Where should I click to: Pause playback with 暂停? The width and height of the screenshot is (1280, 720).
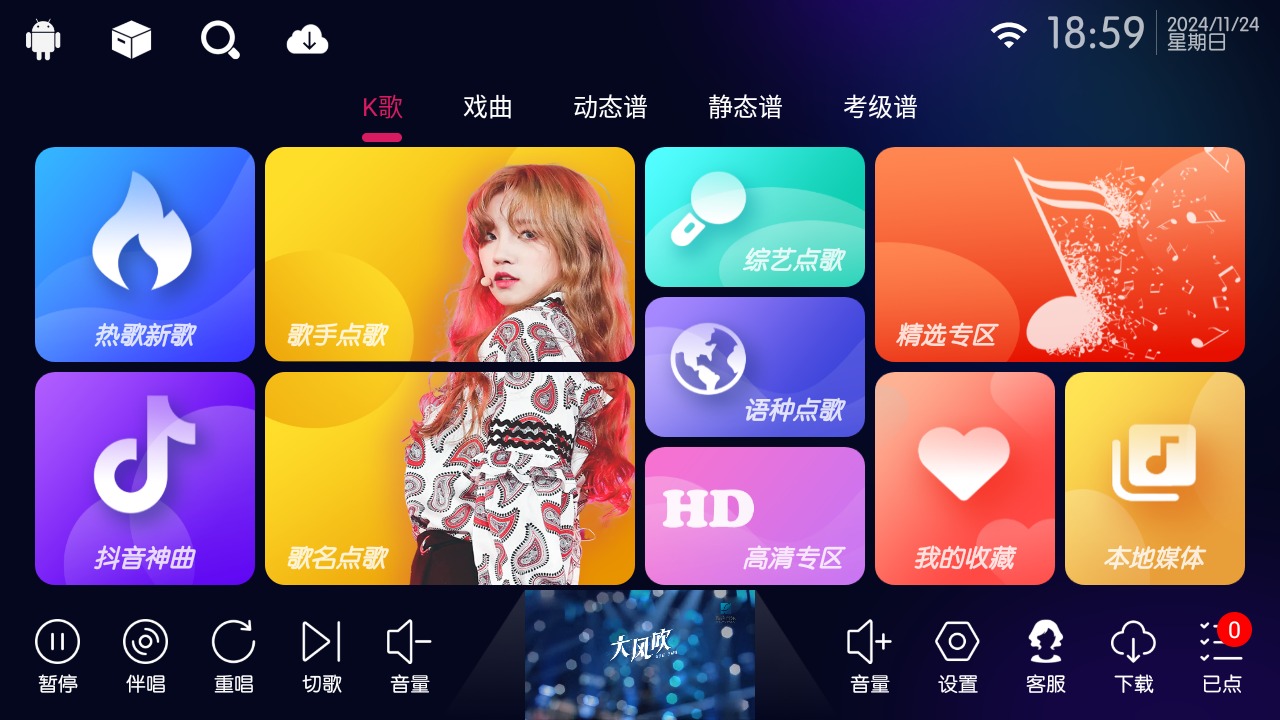pos(57,655)
